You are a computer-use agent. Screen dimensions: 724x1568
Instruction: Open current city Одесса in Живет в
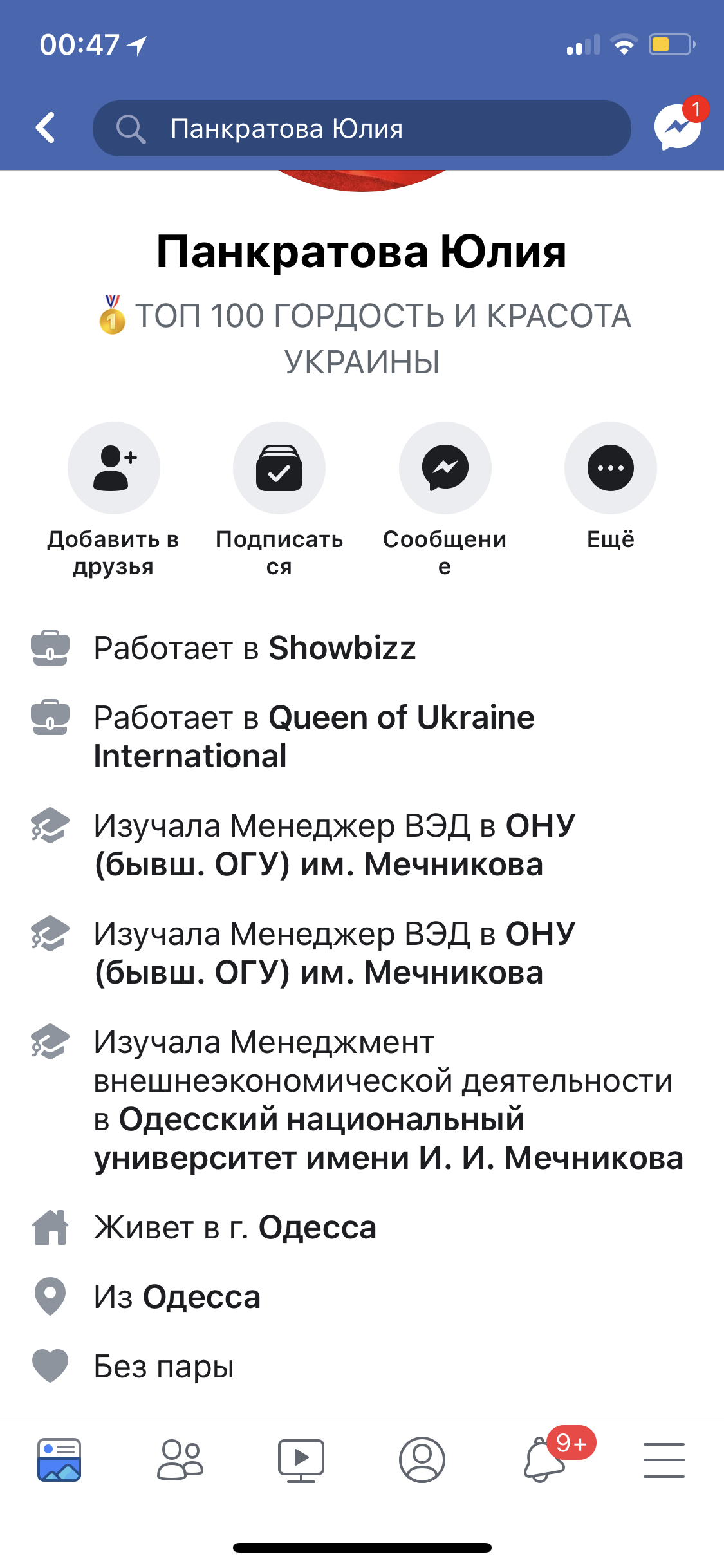(x=317, y=1227)
